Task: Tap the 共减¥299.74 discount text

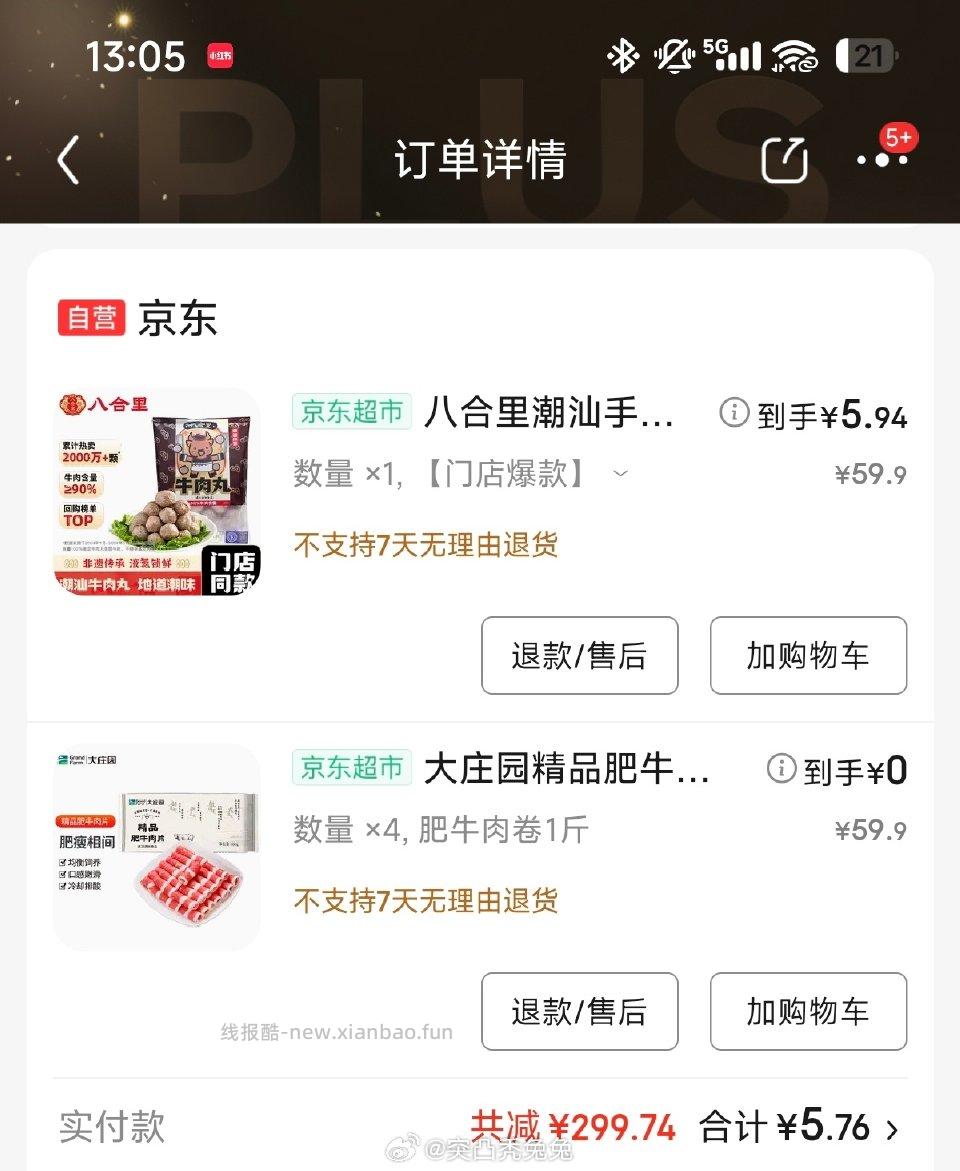Action: (x=576, y=1127)
